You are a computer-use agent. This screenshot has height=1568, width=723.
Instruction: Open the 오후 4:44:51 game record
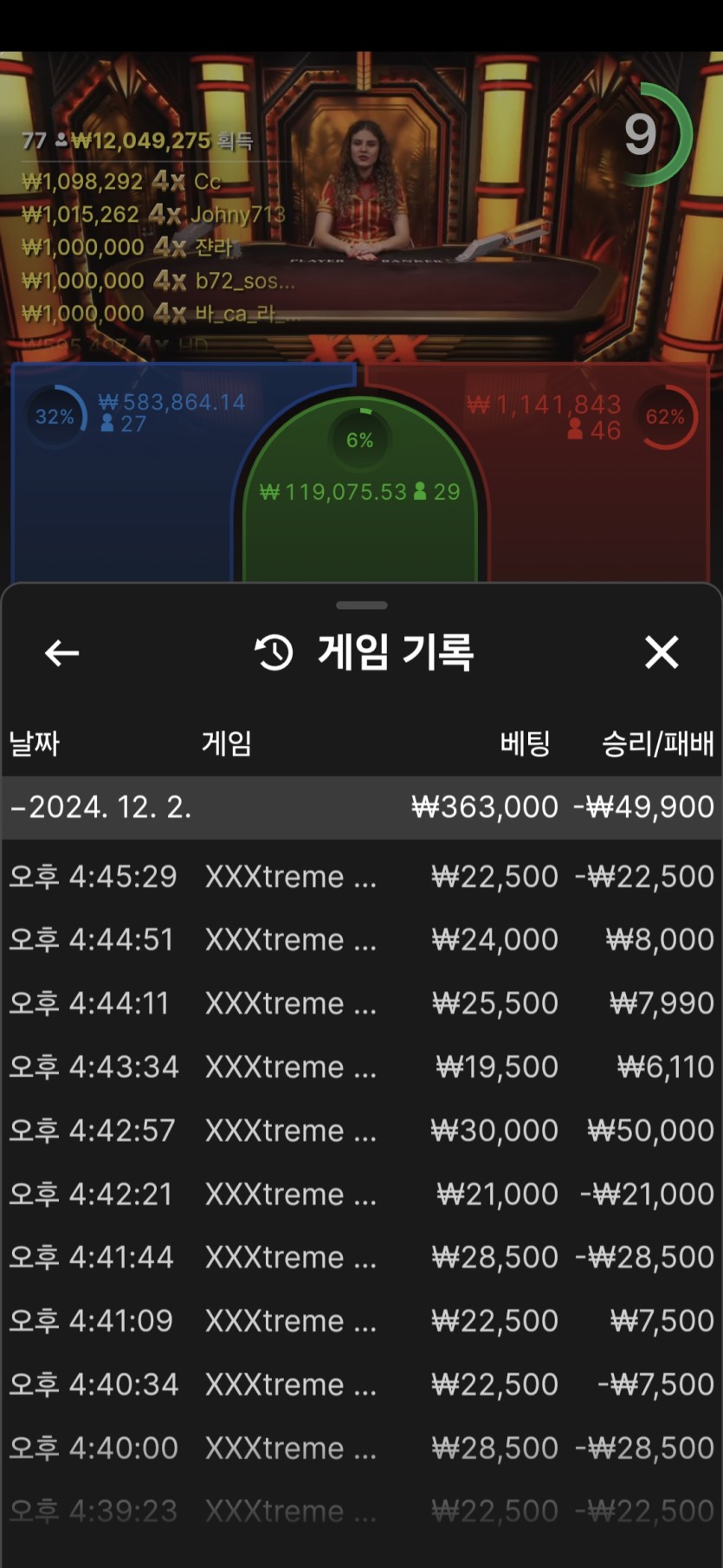tap(362, 940)
